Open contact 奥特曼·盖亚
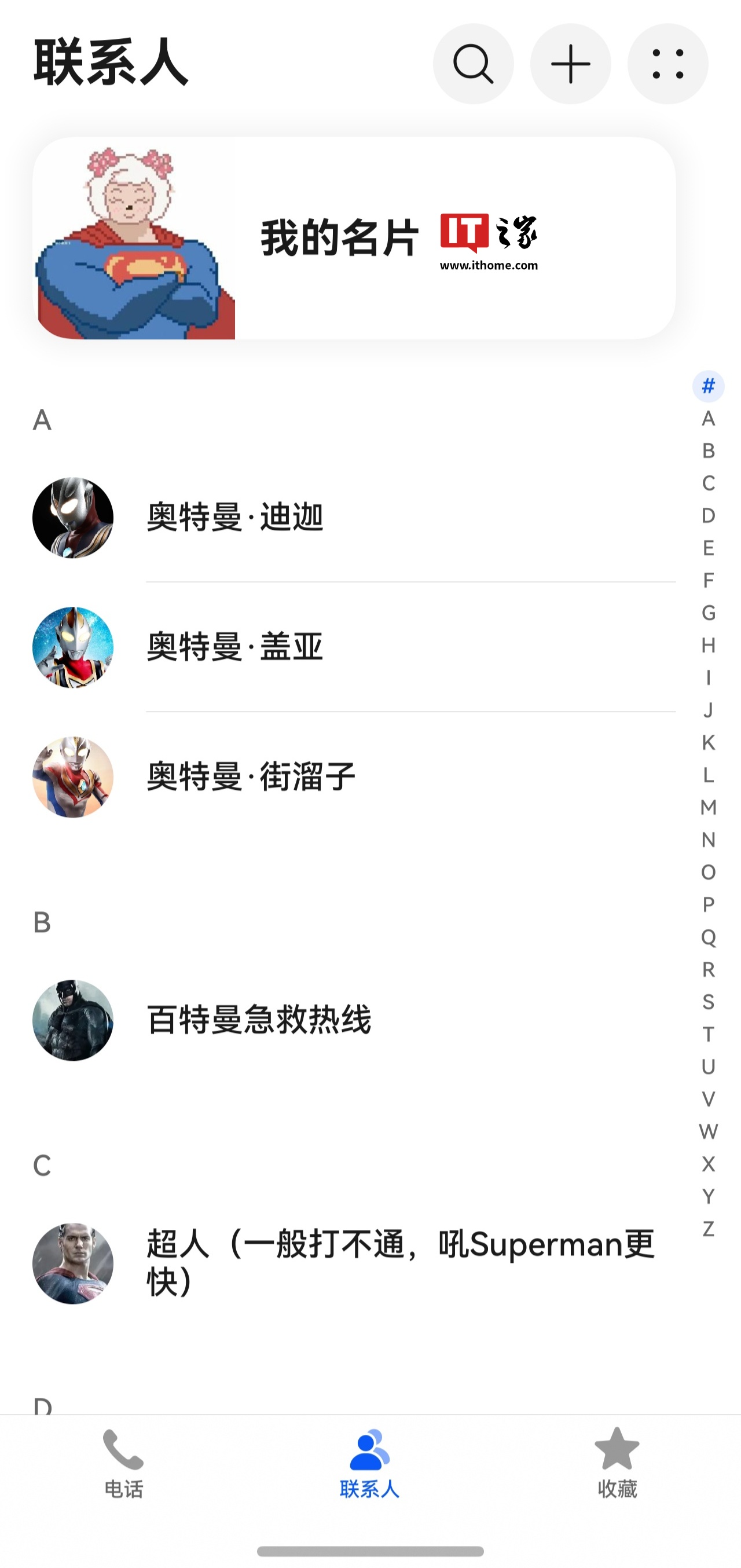 click(235, 647)
